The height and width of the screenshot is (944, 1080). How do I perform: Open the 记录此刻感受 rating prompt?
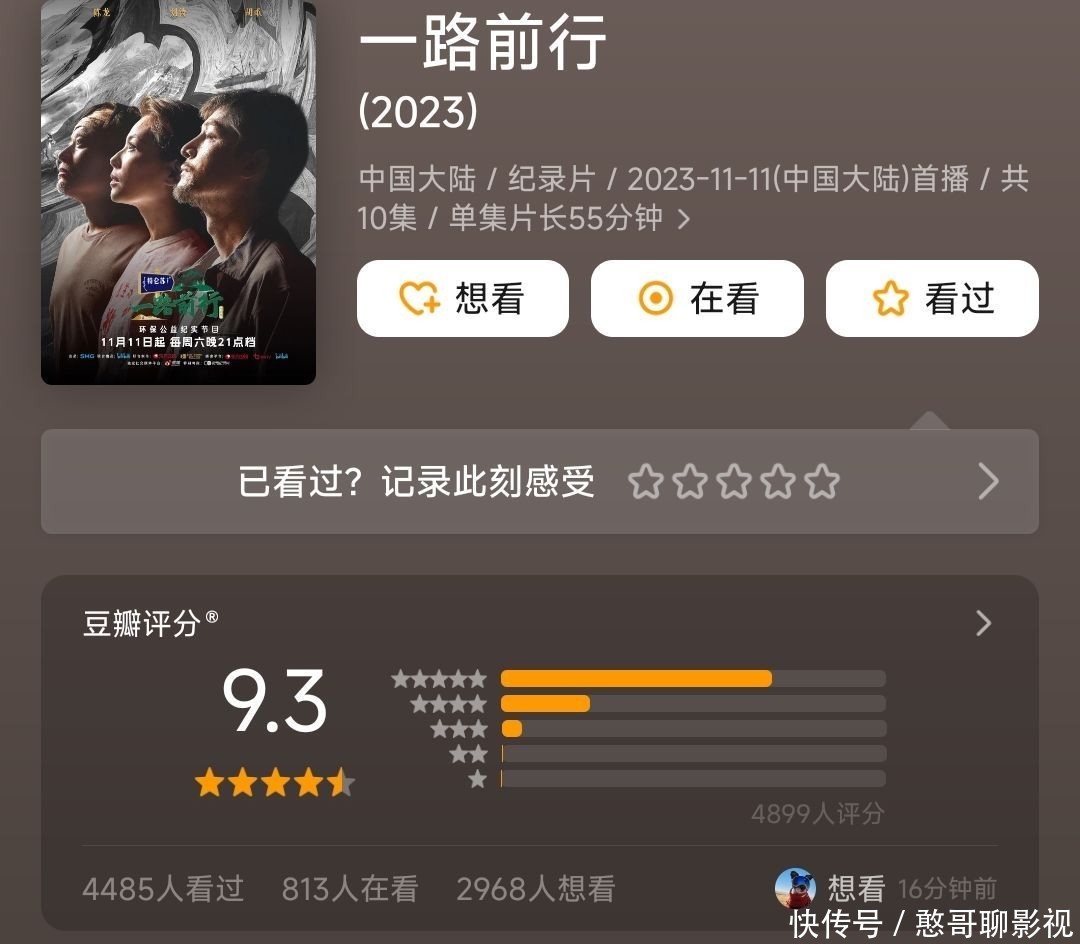click(540, 481)
